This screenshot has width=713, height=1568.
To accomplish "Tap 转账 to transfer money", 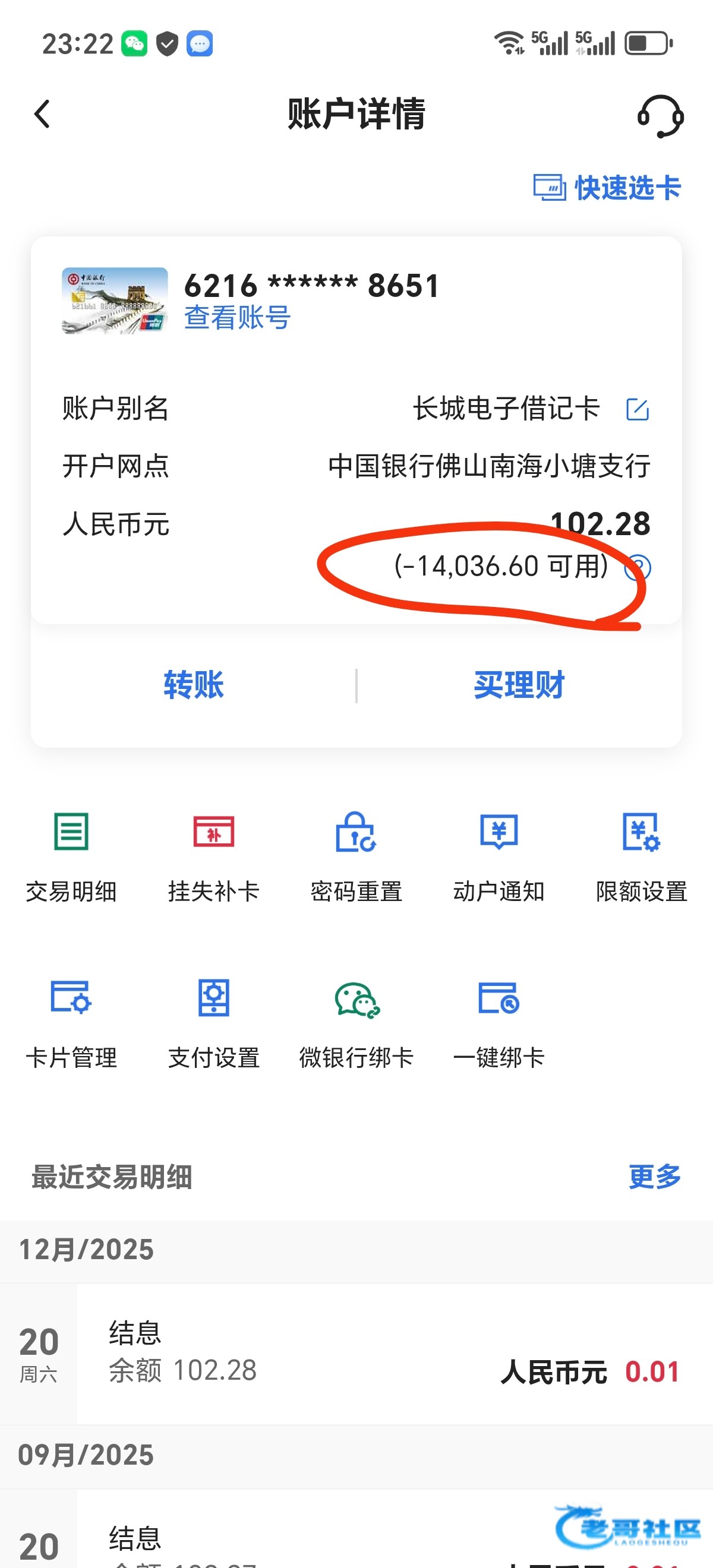I will (194, 685).
